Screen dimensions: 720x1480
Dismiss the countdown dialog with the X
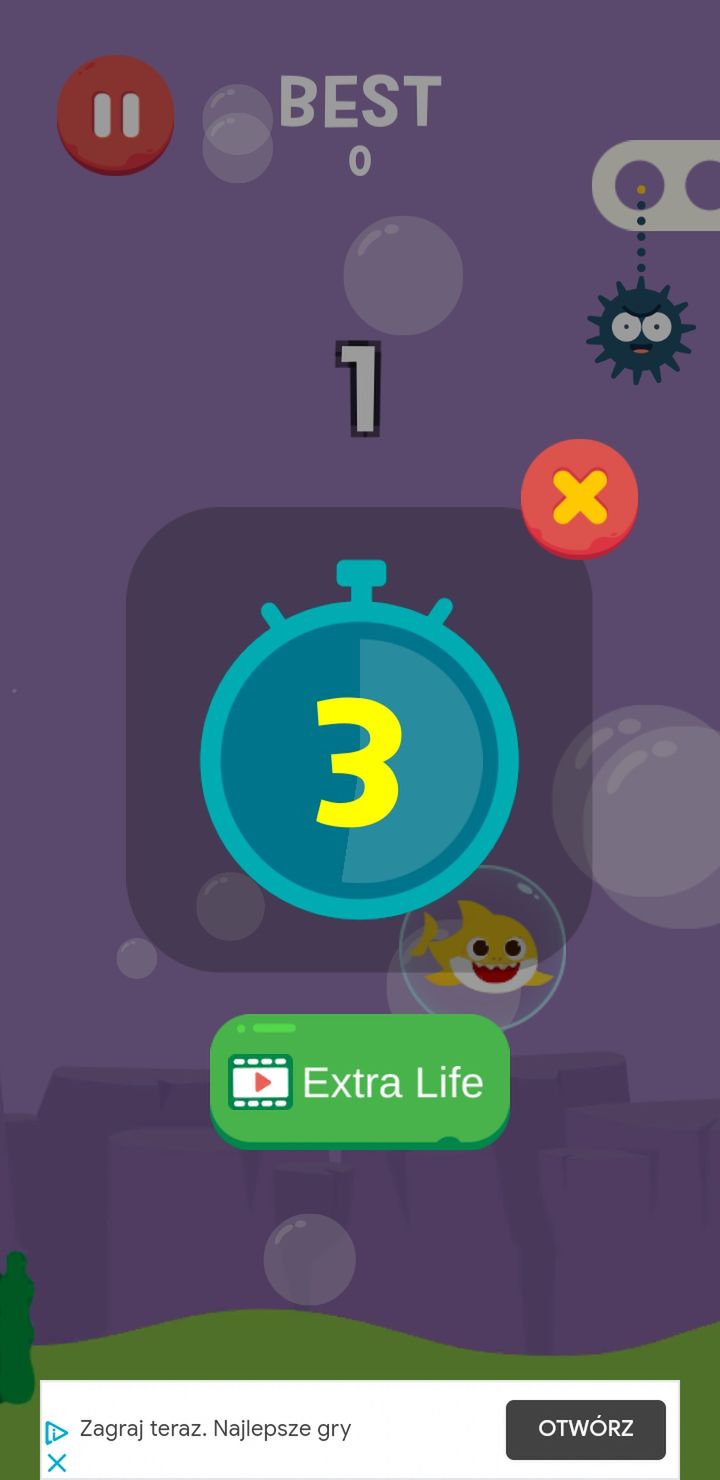click(x=579, y=498)
